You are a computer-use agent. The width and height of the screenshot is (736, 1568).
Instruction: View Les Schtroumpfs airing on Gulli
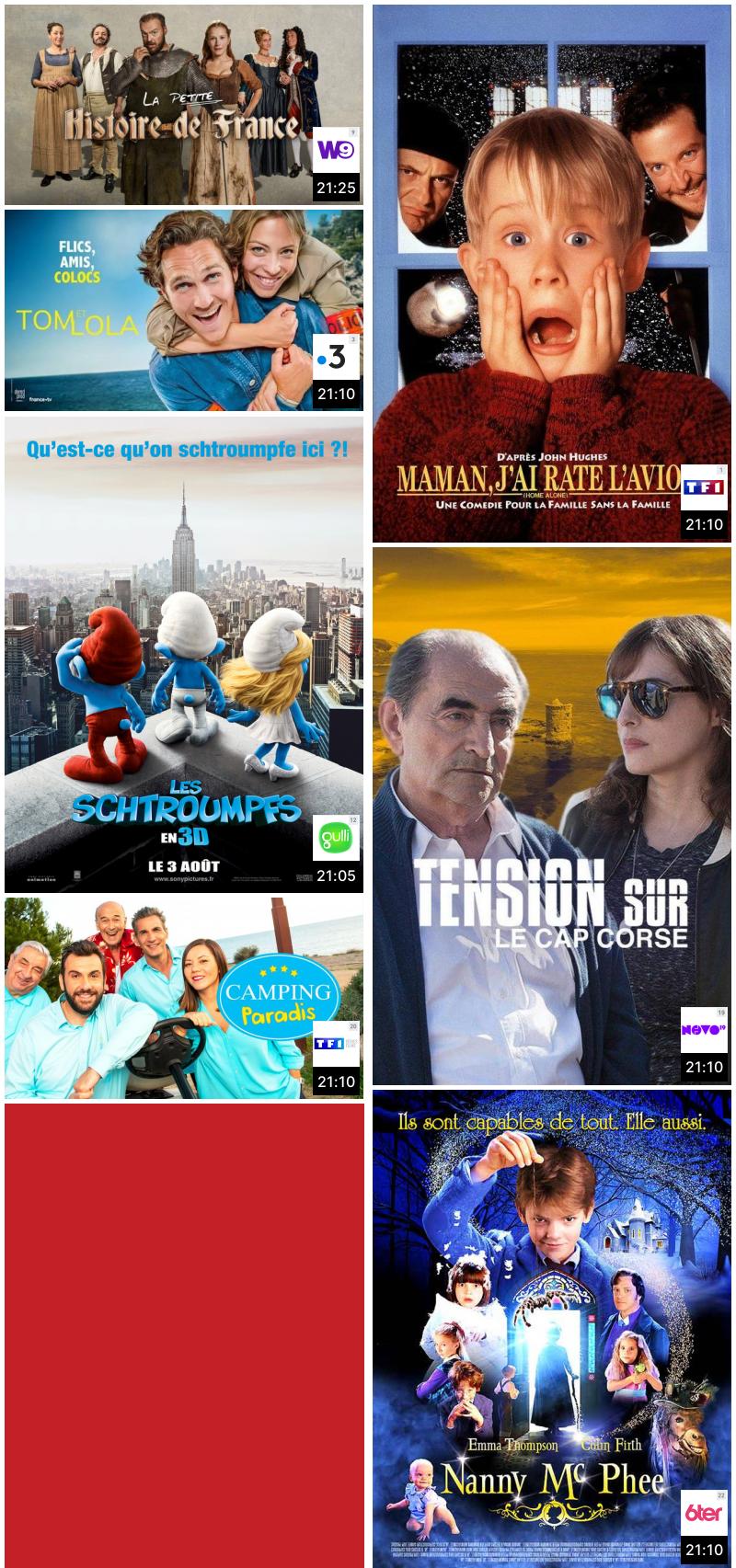pos(184,654)
